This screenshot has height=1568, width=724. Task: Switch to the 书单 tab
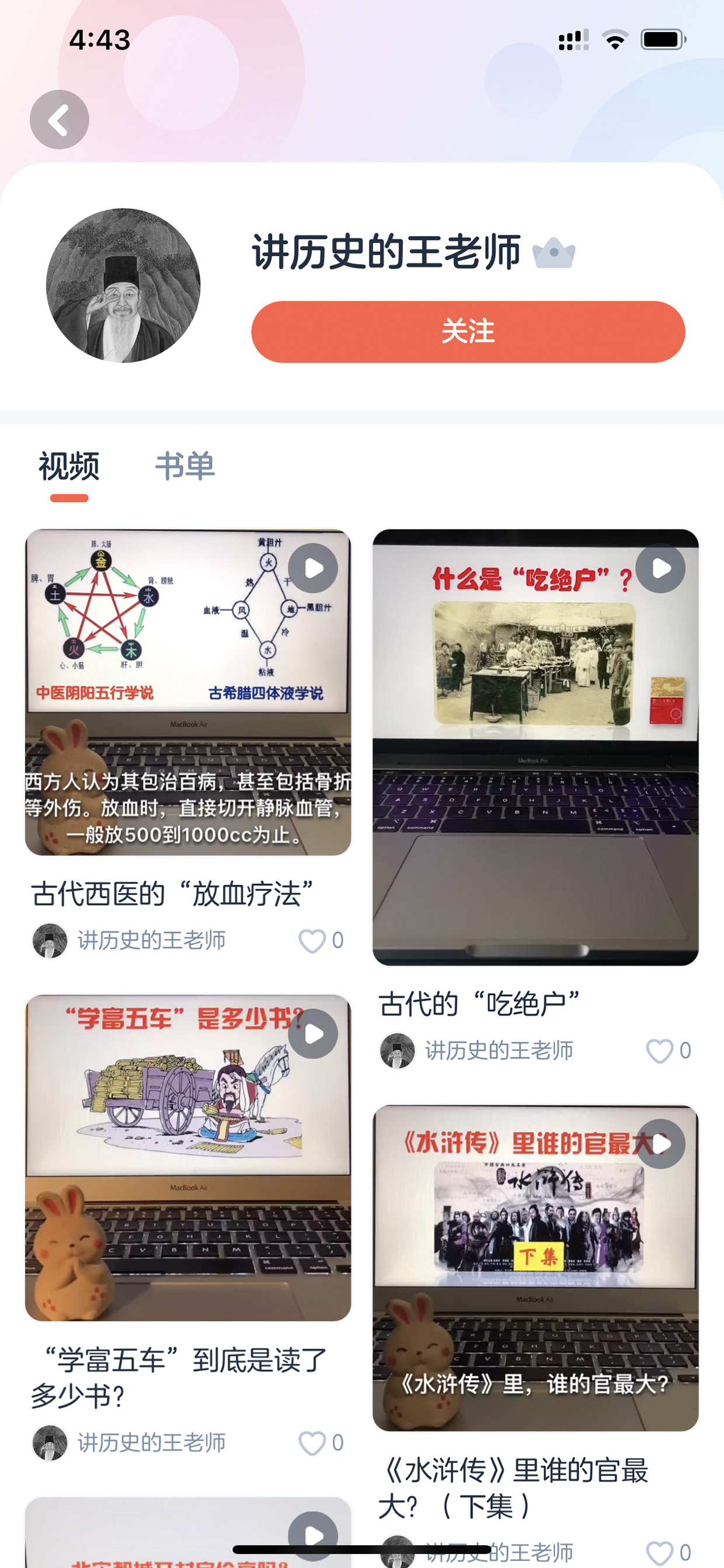coord(185,466)
